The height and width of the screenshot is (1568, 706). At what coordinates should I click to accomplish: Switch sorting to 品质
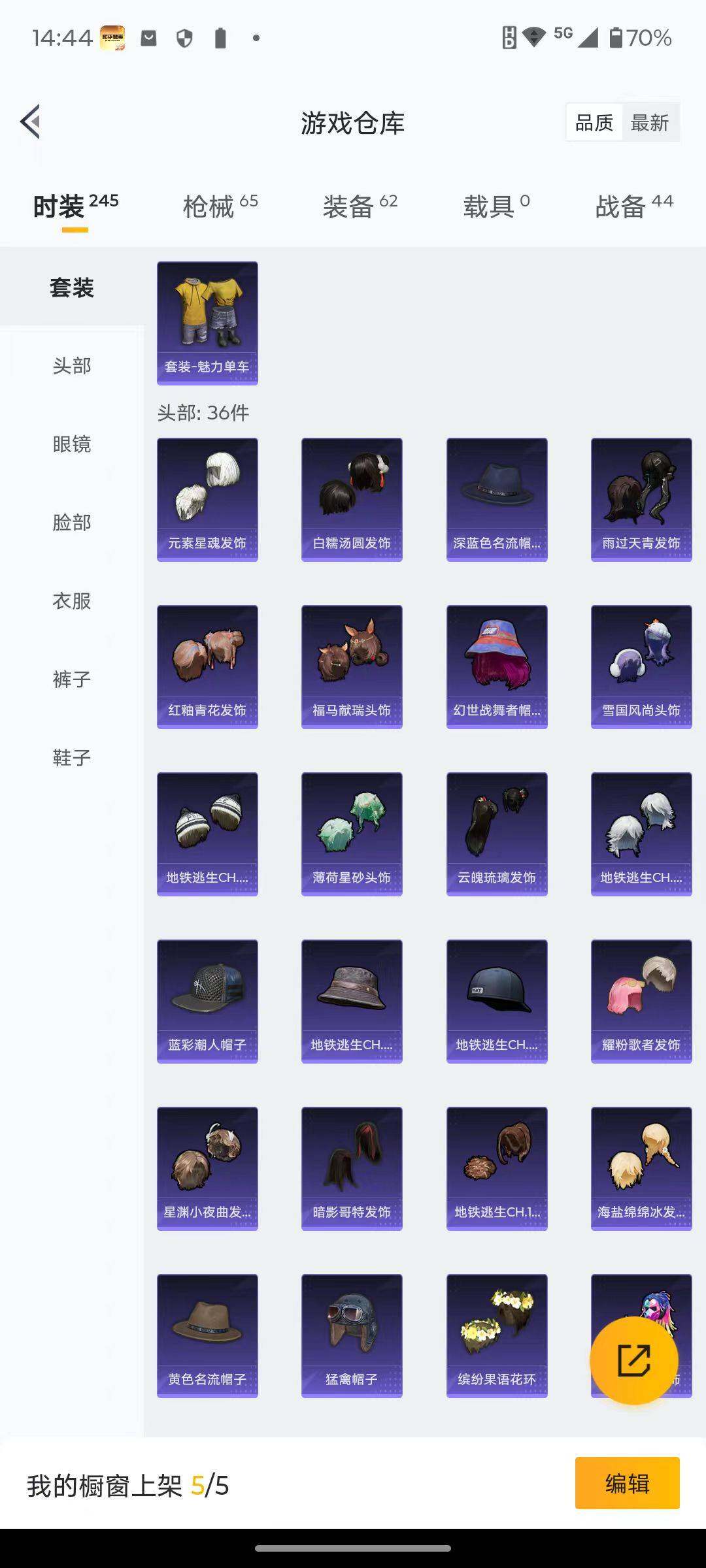point(592,122)
